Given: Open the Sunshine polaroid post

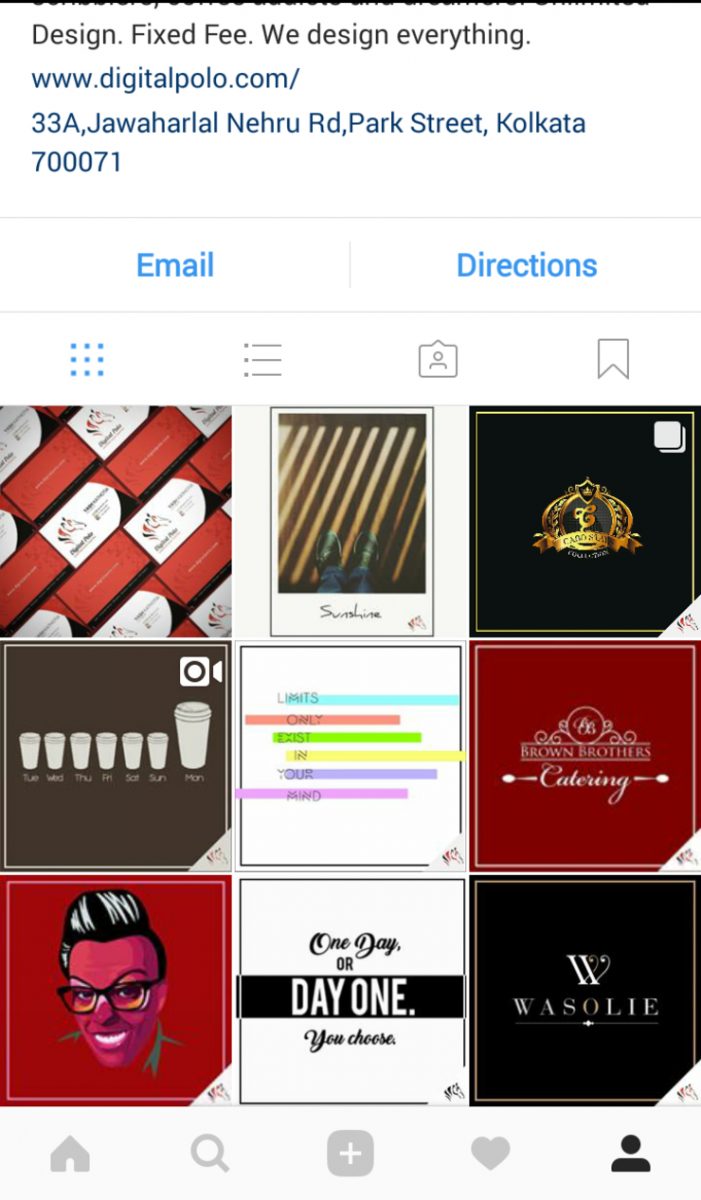Looking at the screenshot, I should click(351, 521).
